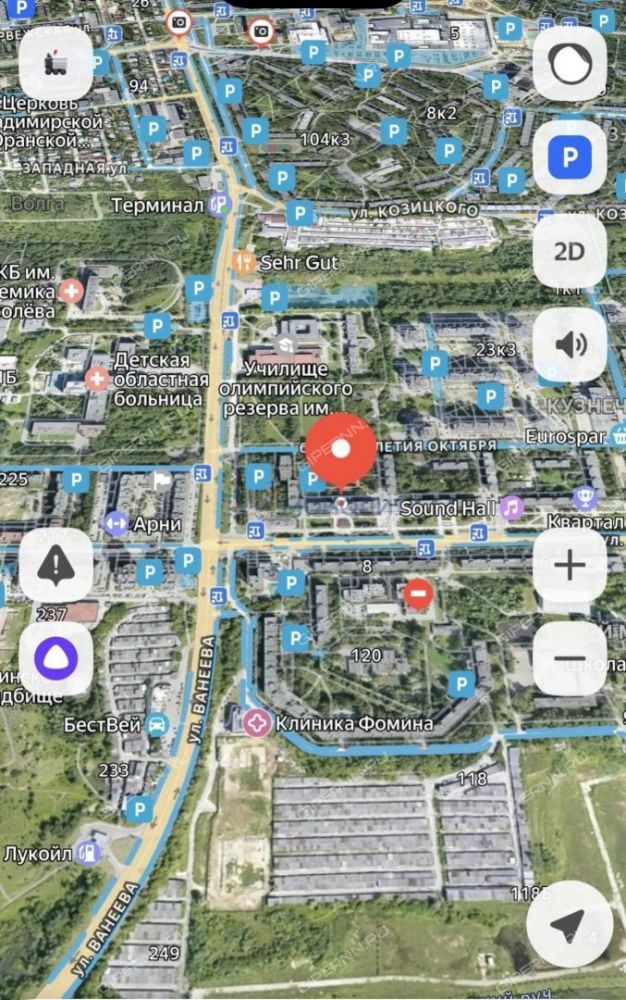Screen dimensions: 626x1000
Task: Report a road event with warning triangle
Action: [x=56, y=565]
